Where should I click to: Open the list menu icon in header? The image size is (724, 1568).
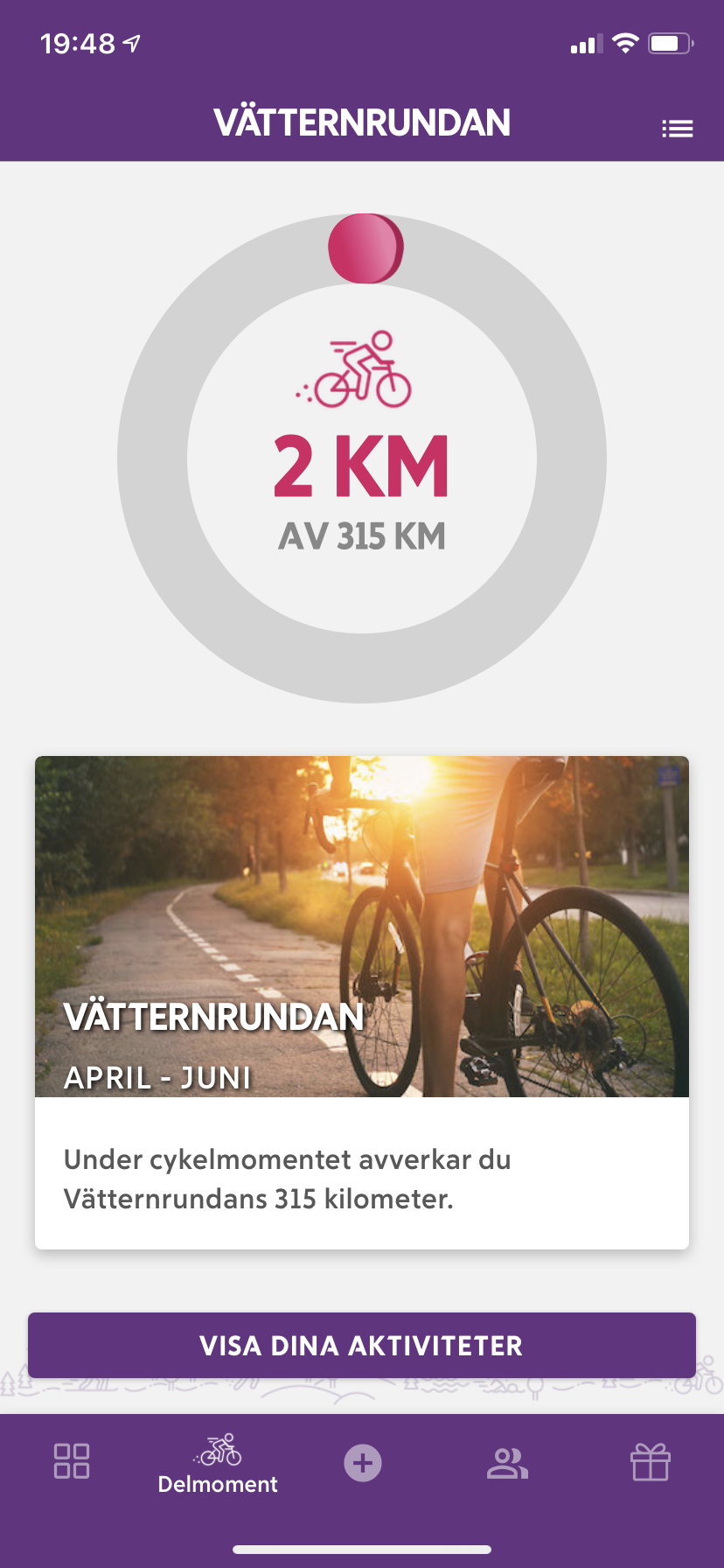(x=677, y=129)
